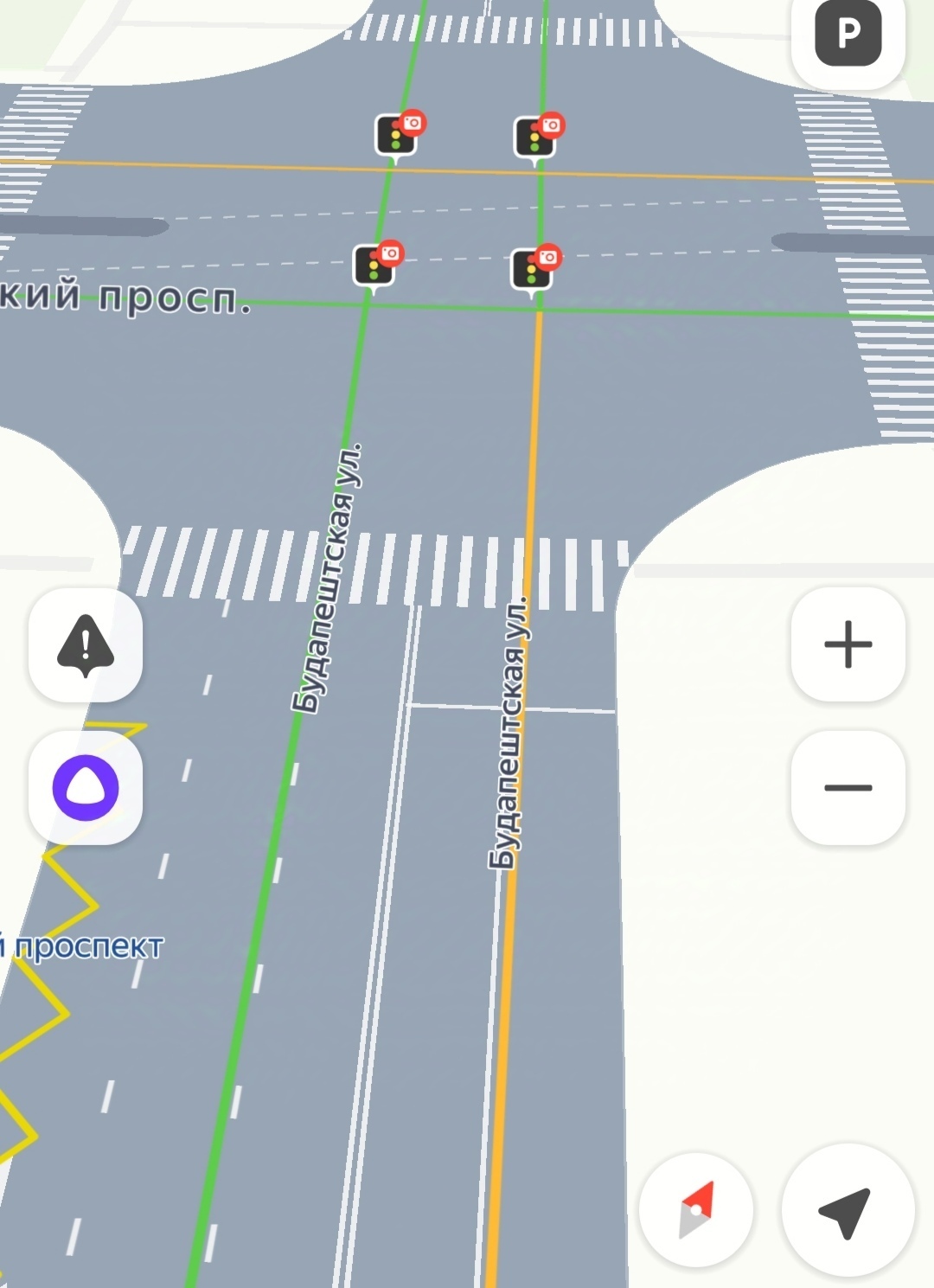Open the parking layer button

tap(848, 35)
